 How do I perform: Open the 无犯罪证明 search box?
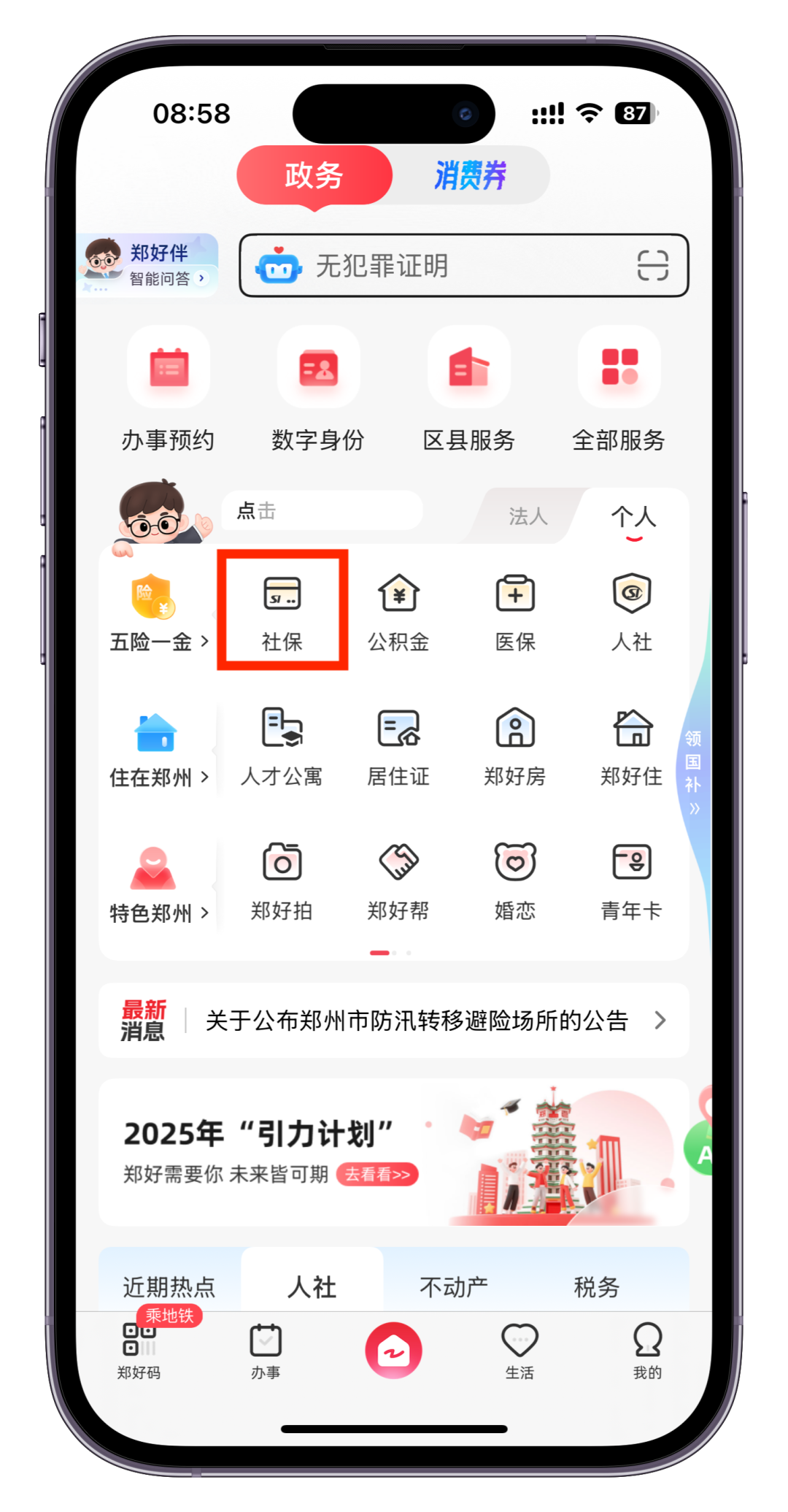(x=438, y=266)
